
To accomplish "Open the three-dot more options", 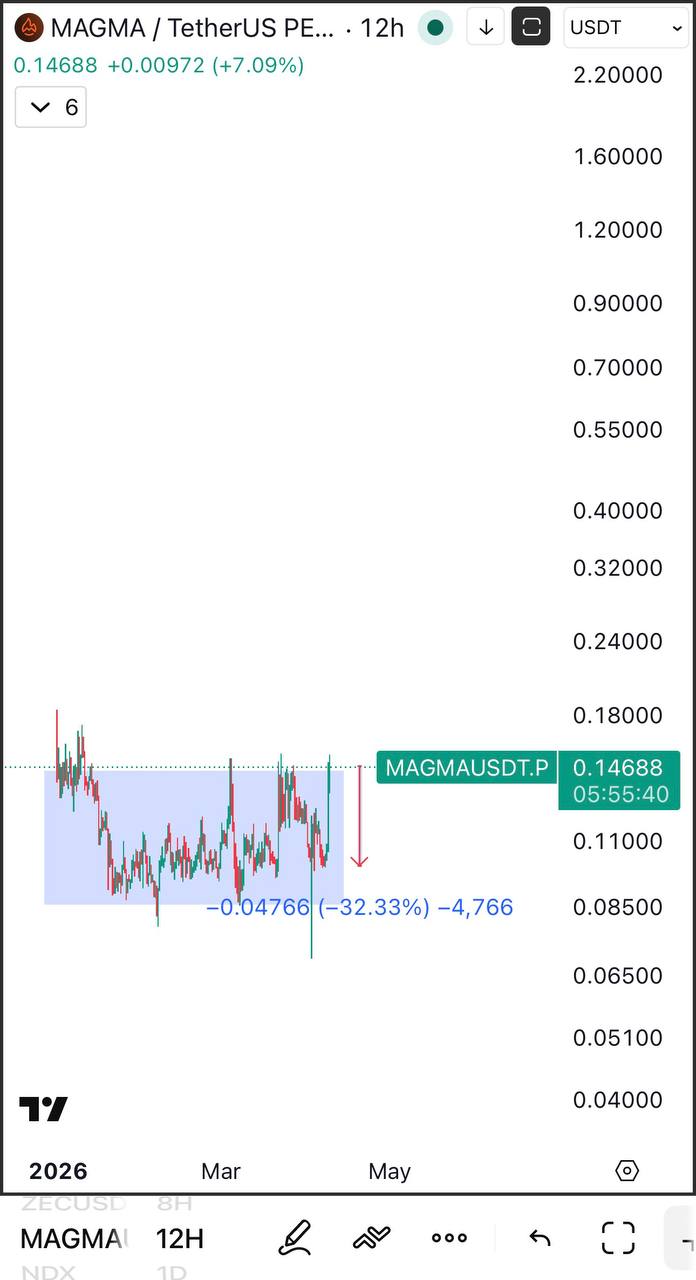I will point(449,1238).
